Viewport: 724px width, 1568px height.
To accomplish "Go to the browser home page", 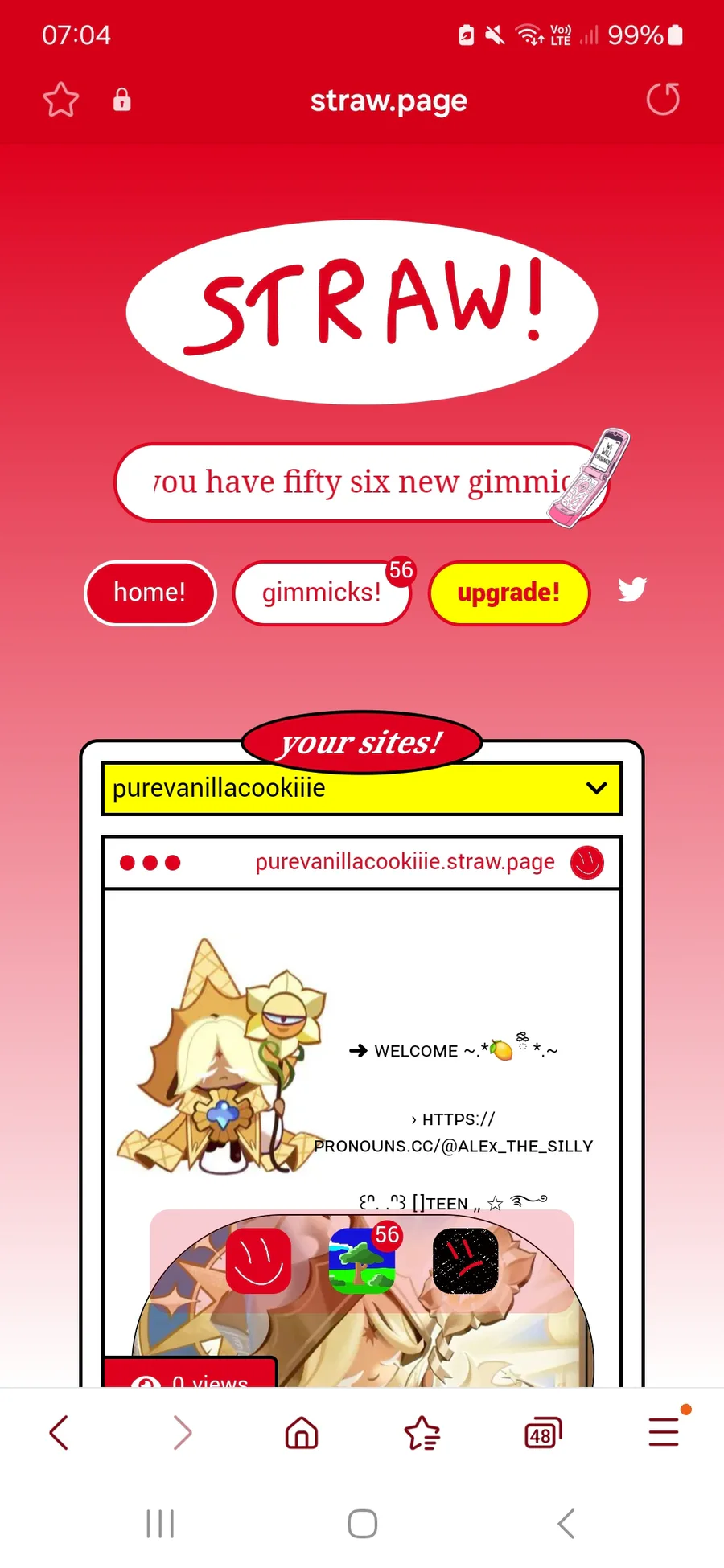I will (302, 1433).
